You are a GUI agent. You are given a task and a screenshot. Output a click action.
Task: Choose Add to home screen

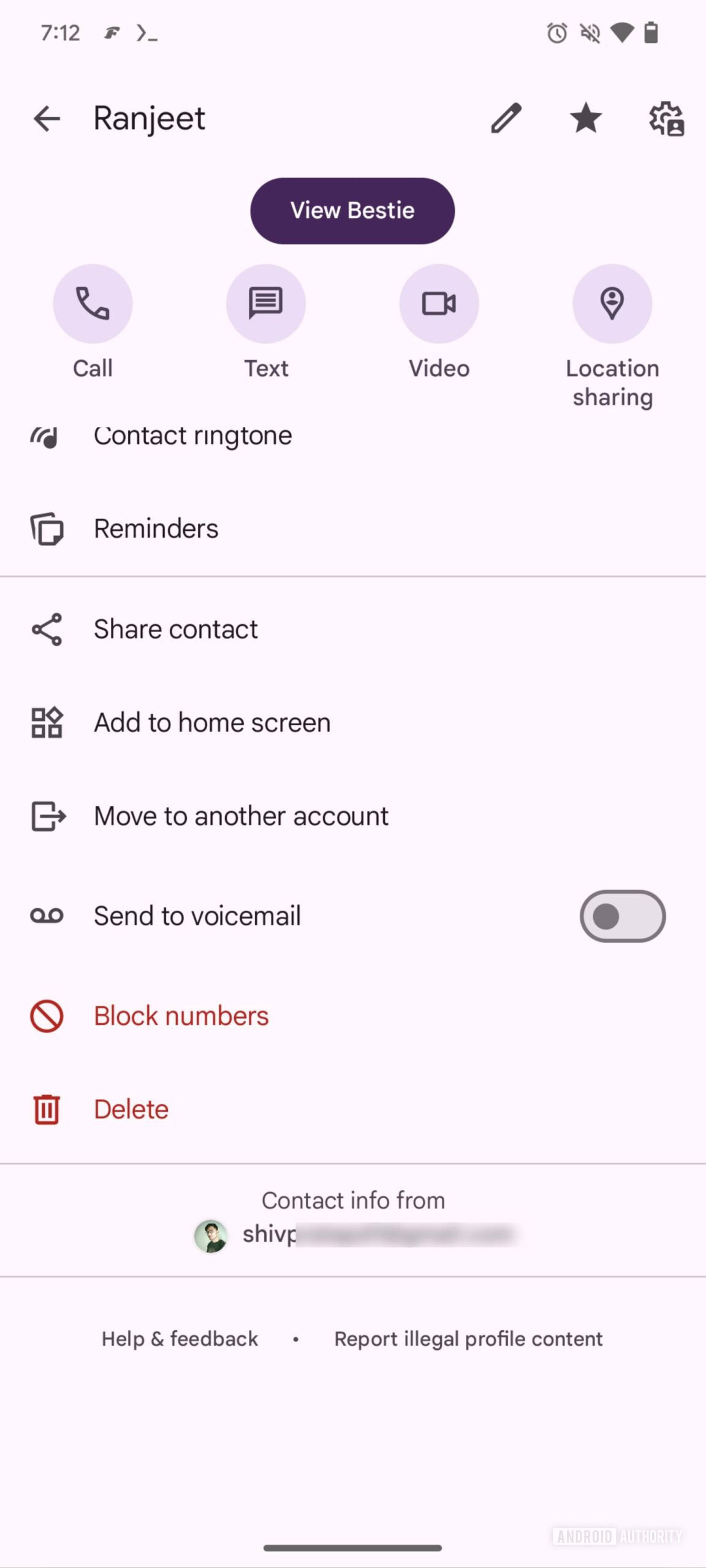[x=212, y=723]
